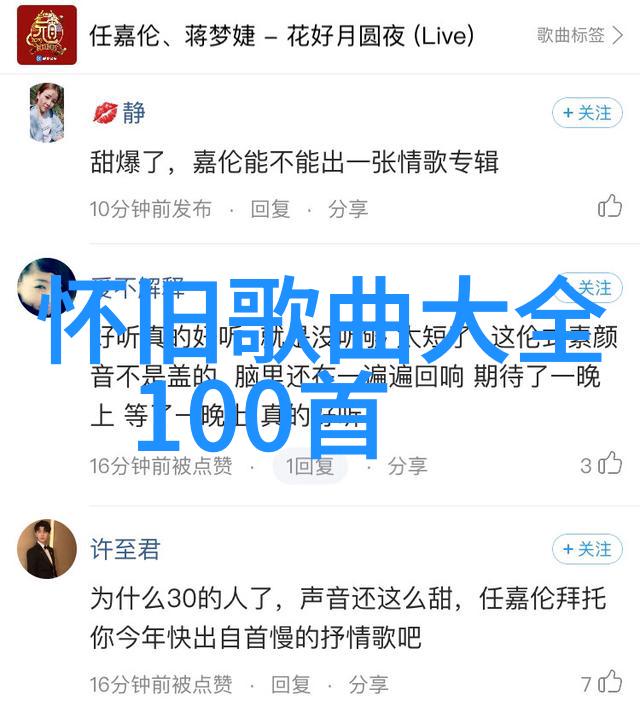Reply to 静's comment
Image resolution: width=640 pixels, height=713 pixels.
point(270,209)
